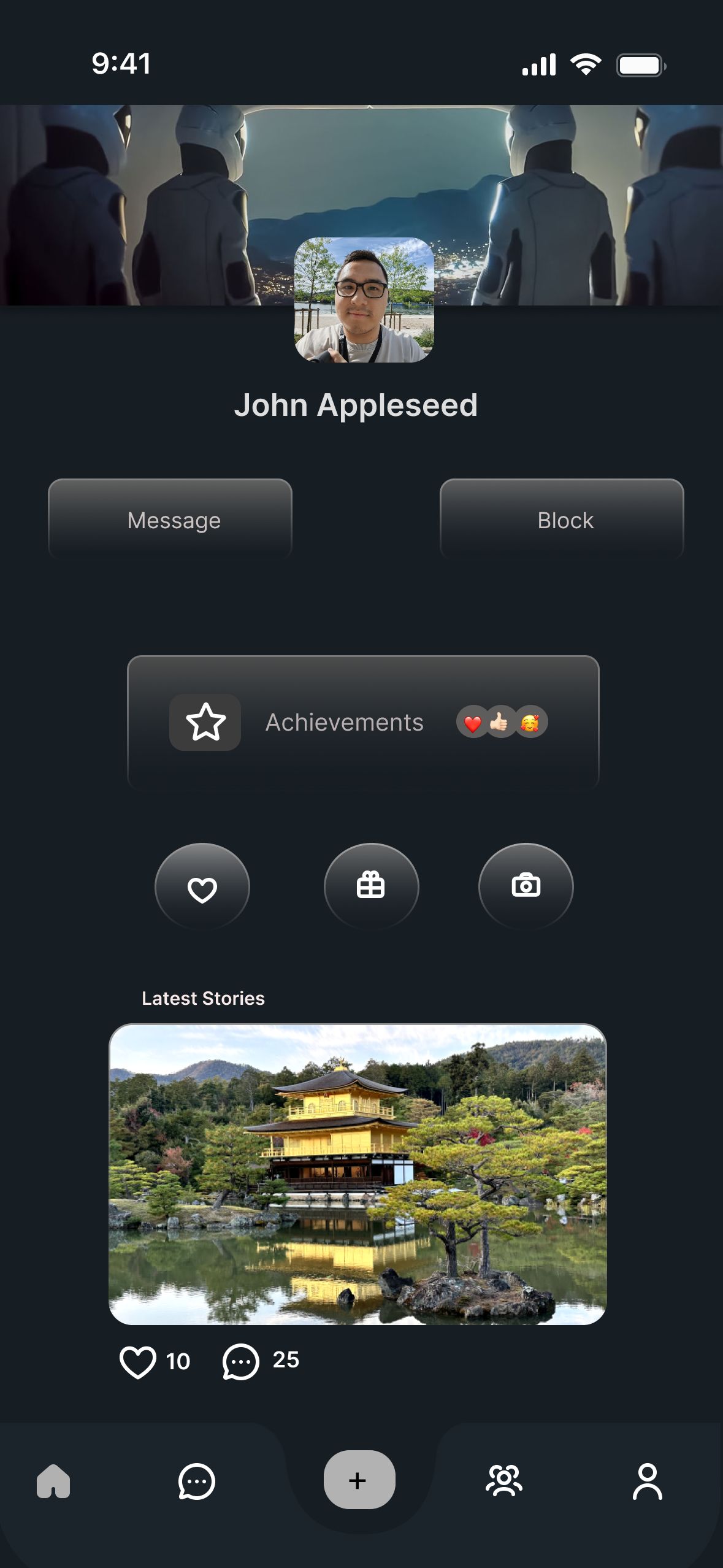Create a new post with plus button
The height and width of the screenshot is (1568, 723).
pos(359,1480)
